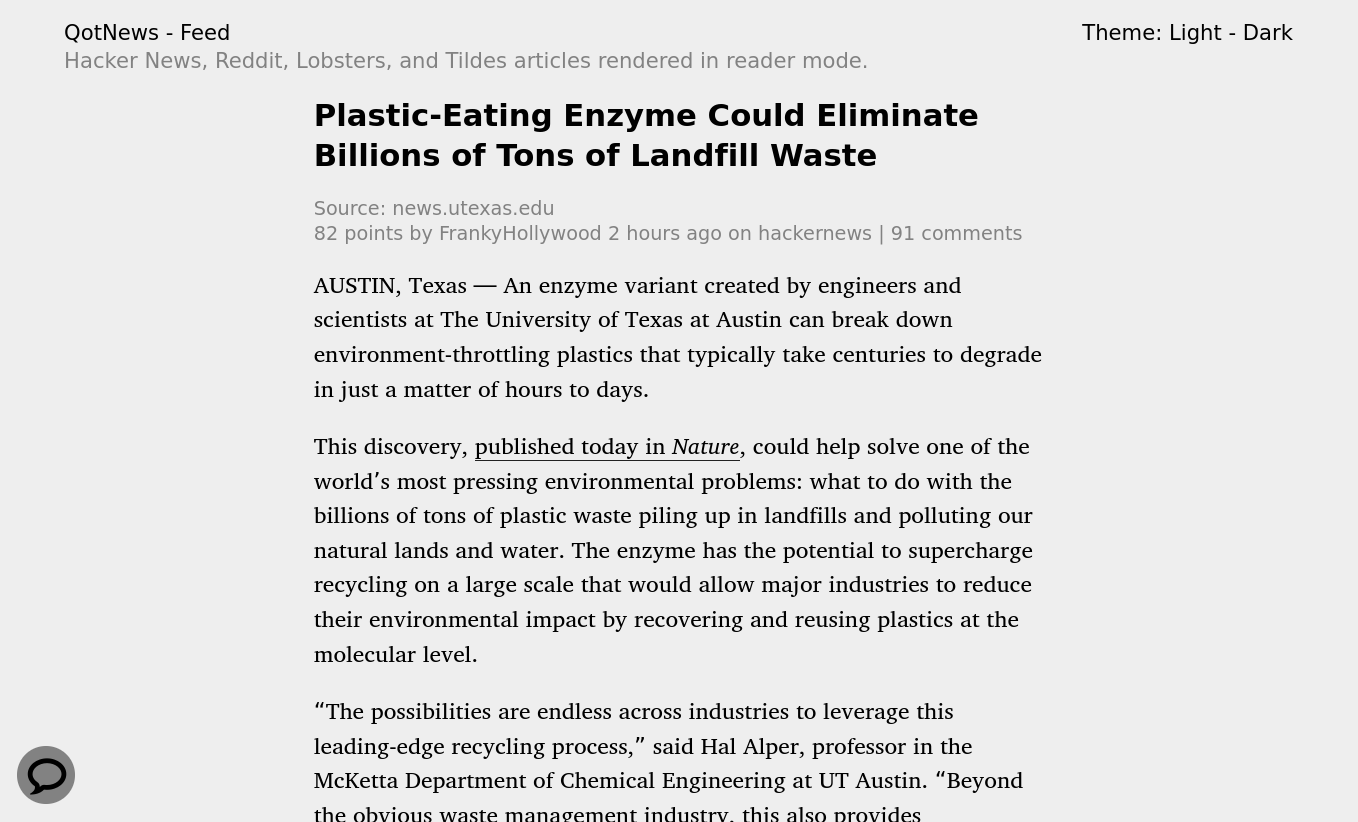The width and height of the screenshot is (1358, 822).
Task: Switch theme to Light
Action: 1194,33
